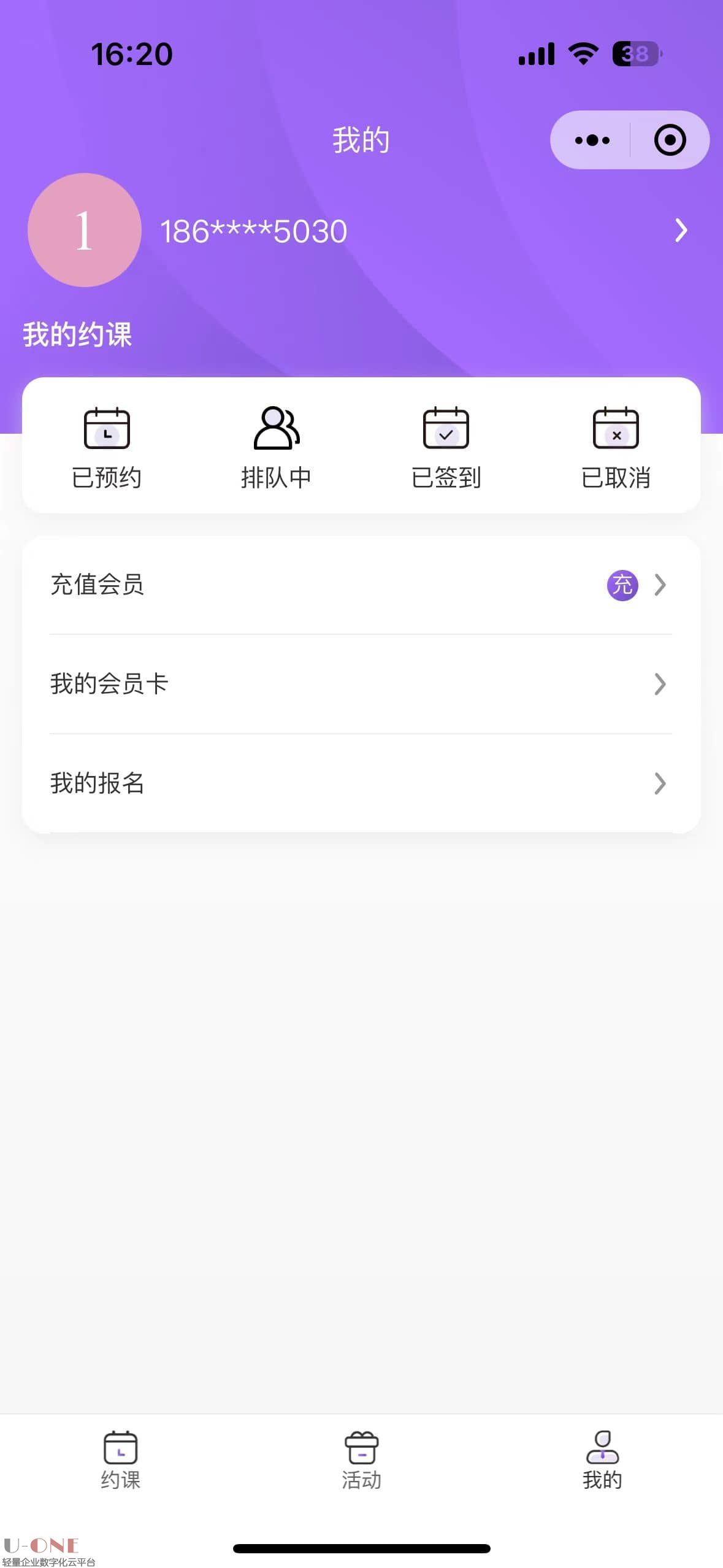See 已取消 cancelled classes
723x1568 pixels.
(x=616, y=448)
